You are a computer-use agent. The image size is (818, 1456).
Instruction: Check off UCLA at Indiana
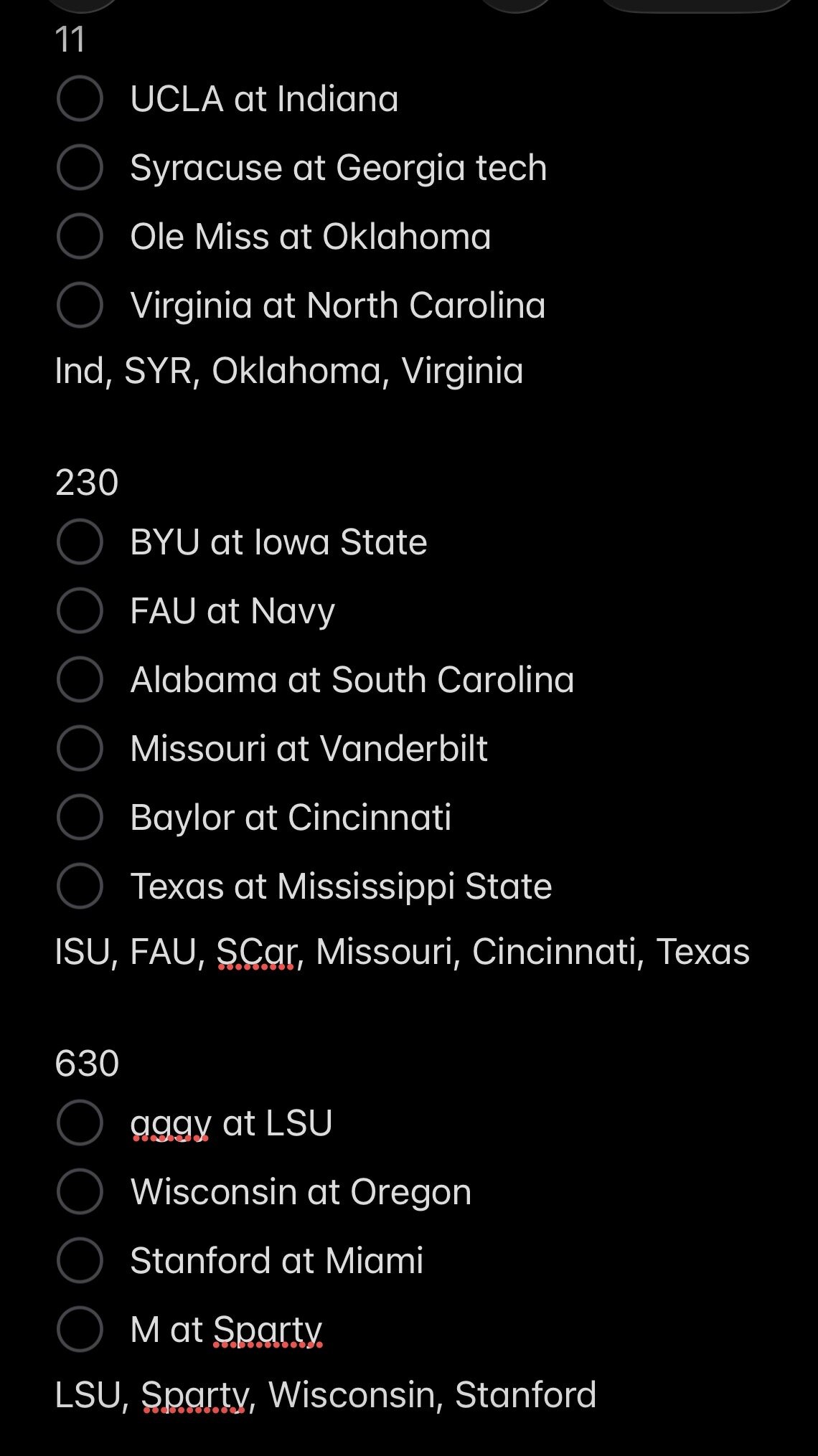[80, 98]
